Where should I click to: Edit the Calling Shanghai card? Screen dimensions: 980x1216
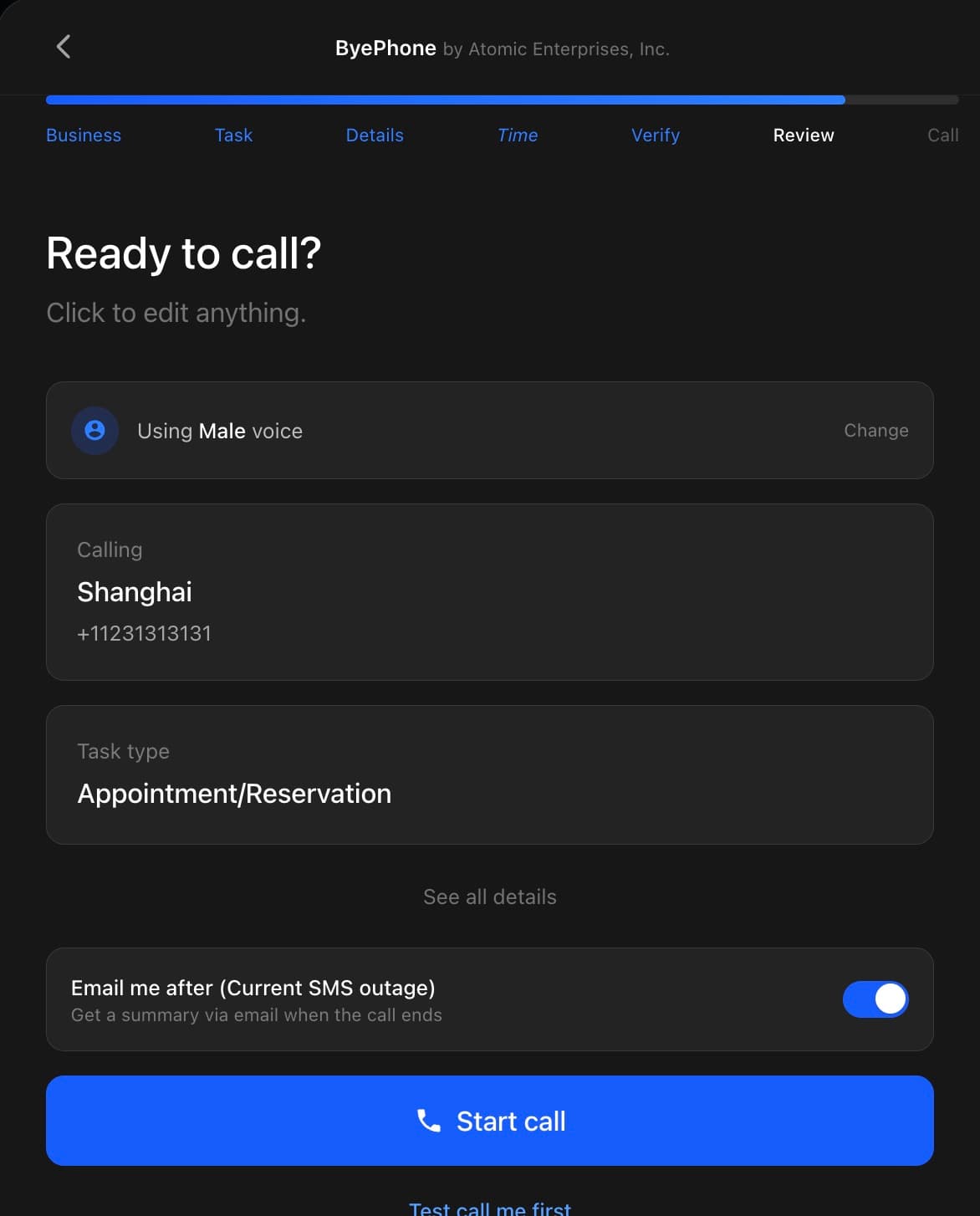coord(489,591)
